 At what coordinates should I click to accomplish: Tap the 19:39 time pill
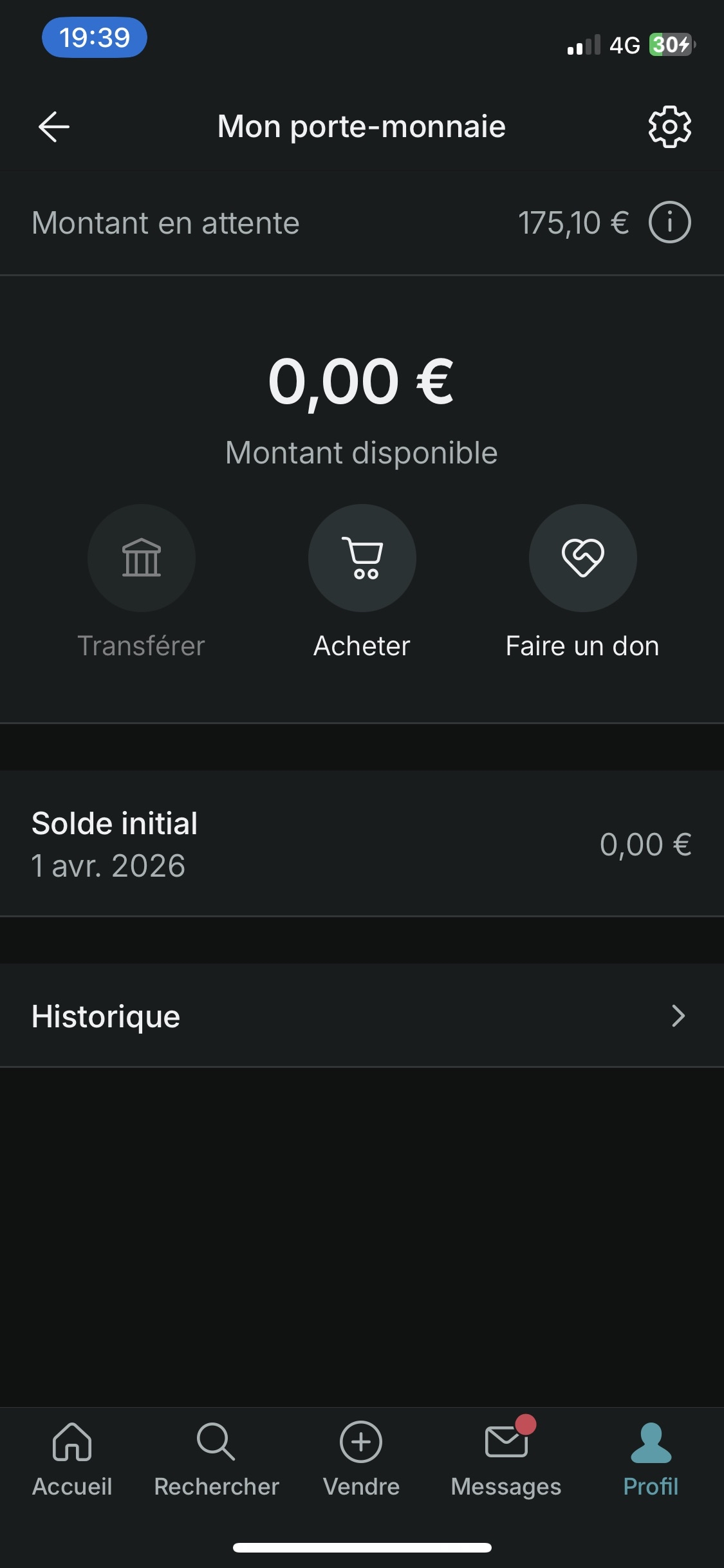95,38
